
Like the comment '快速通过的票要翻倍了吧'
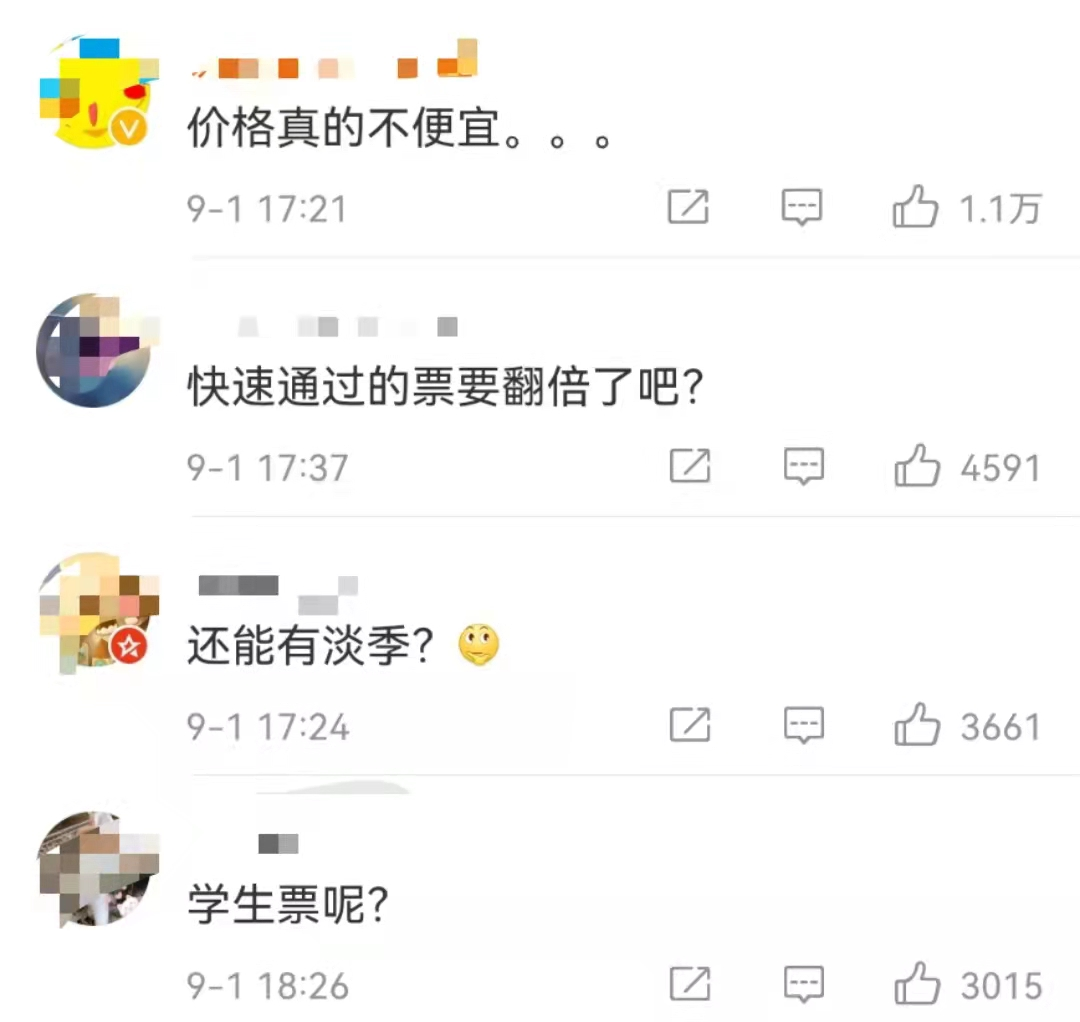pyautogui.click(x=916, y=467)
